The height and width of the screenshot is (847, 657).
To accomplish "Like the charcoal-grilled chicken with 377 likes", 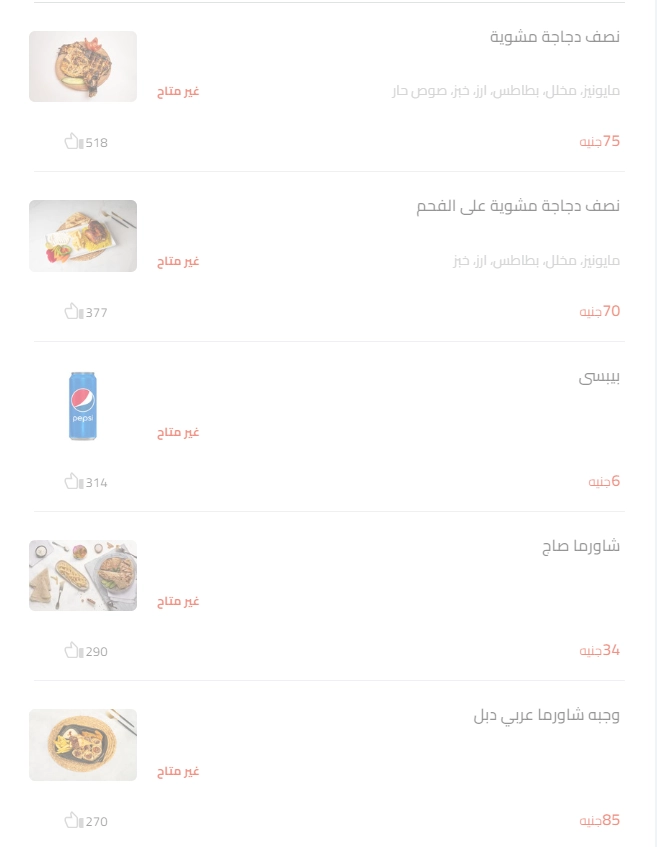I will coord(72,312).
